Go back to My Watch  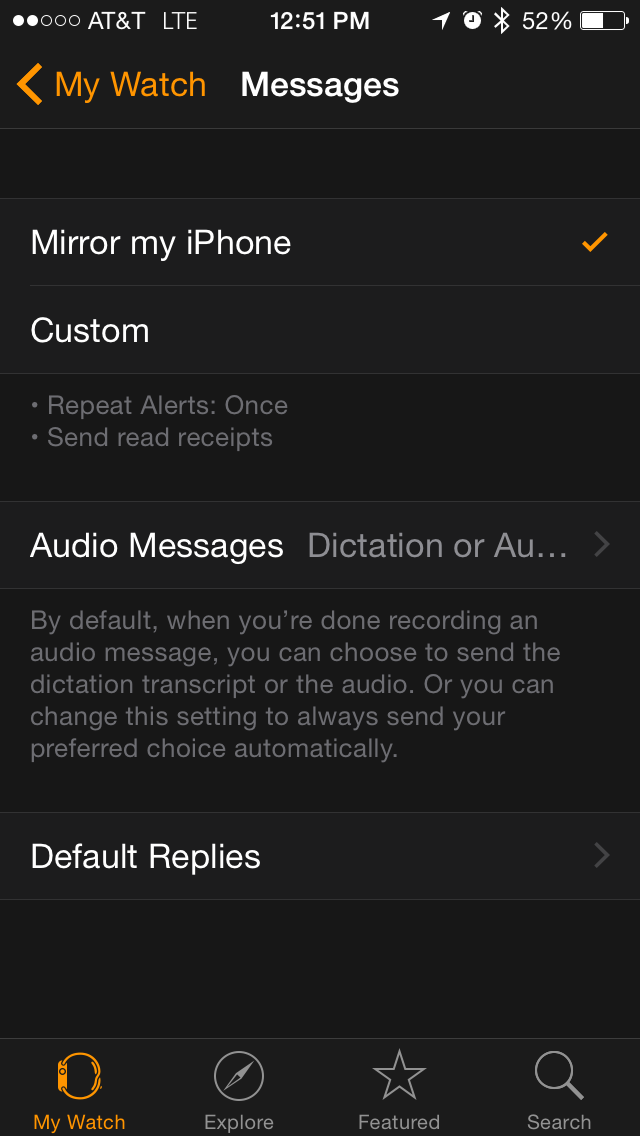[111, 85]
